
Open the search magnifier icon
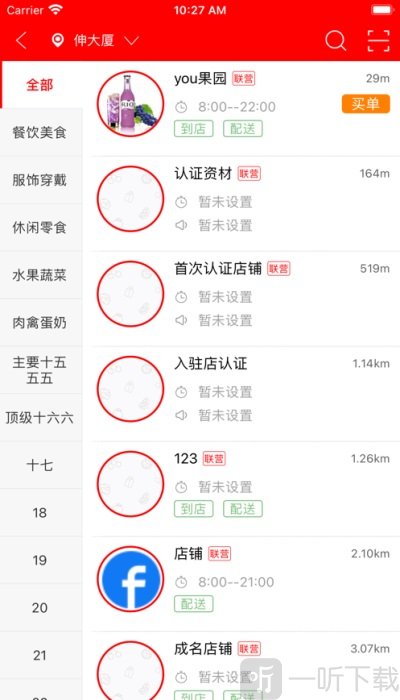[335, 41]
